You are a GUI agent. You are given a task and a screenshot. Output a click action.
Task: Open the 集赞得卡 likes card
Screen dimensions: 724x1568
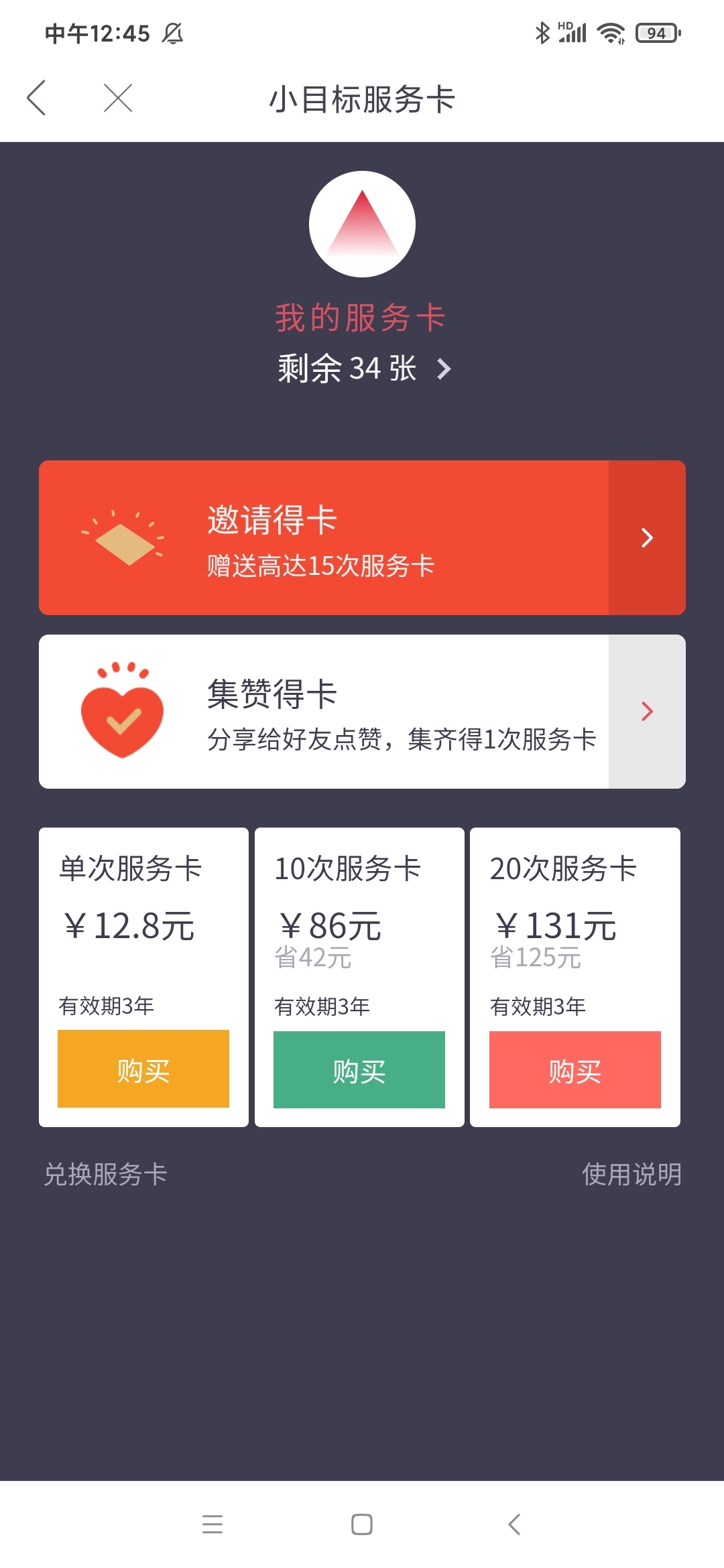pos(362,712)
